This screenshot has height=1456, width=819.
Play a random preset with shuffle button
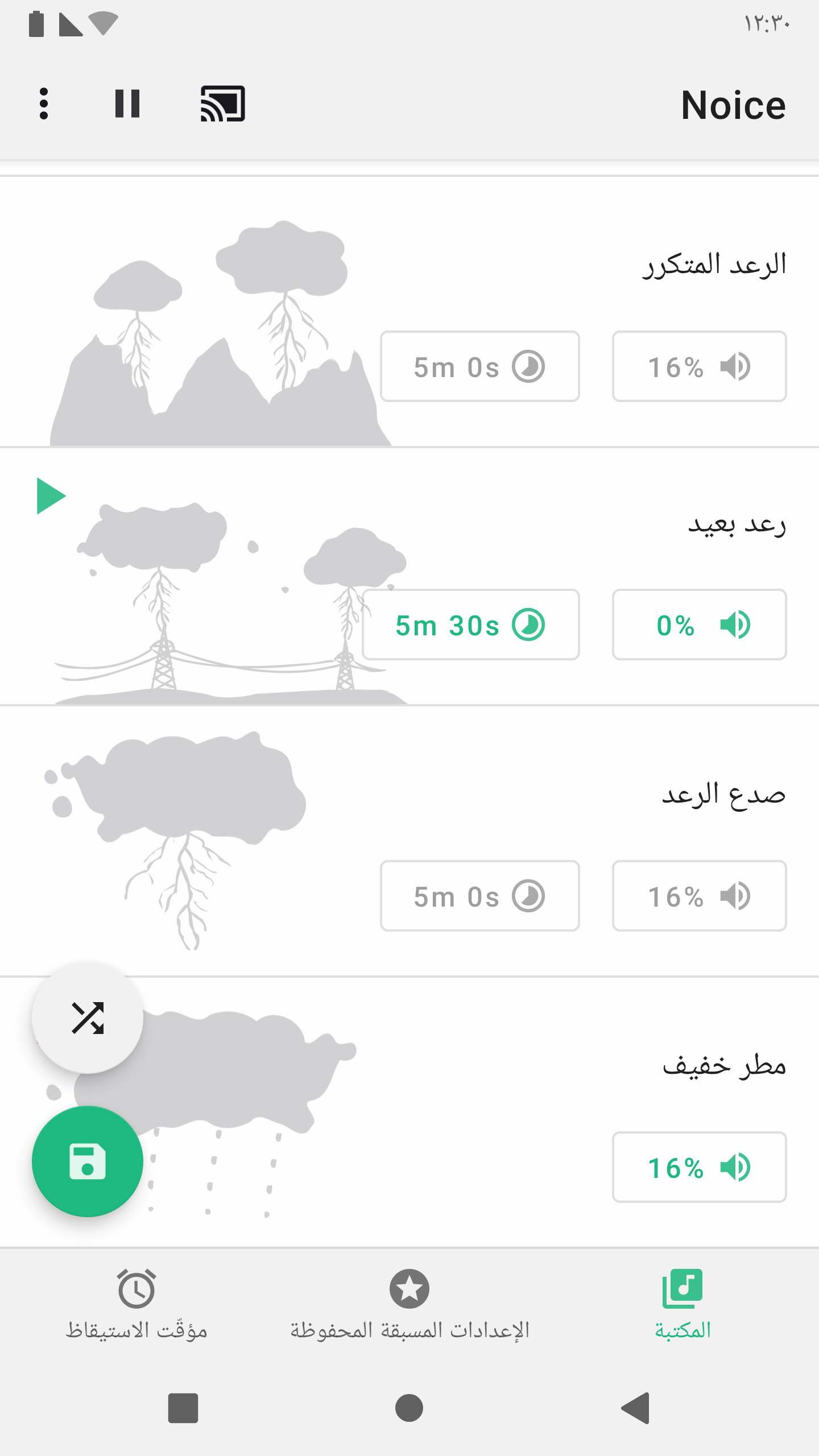coord(88,1017)
